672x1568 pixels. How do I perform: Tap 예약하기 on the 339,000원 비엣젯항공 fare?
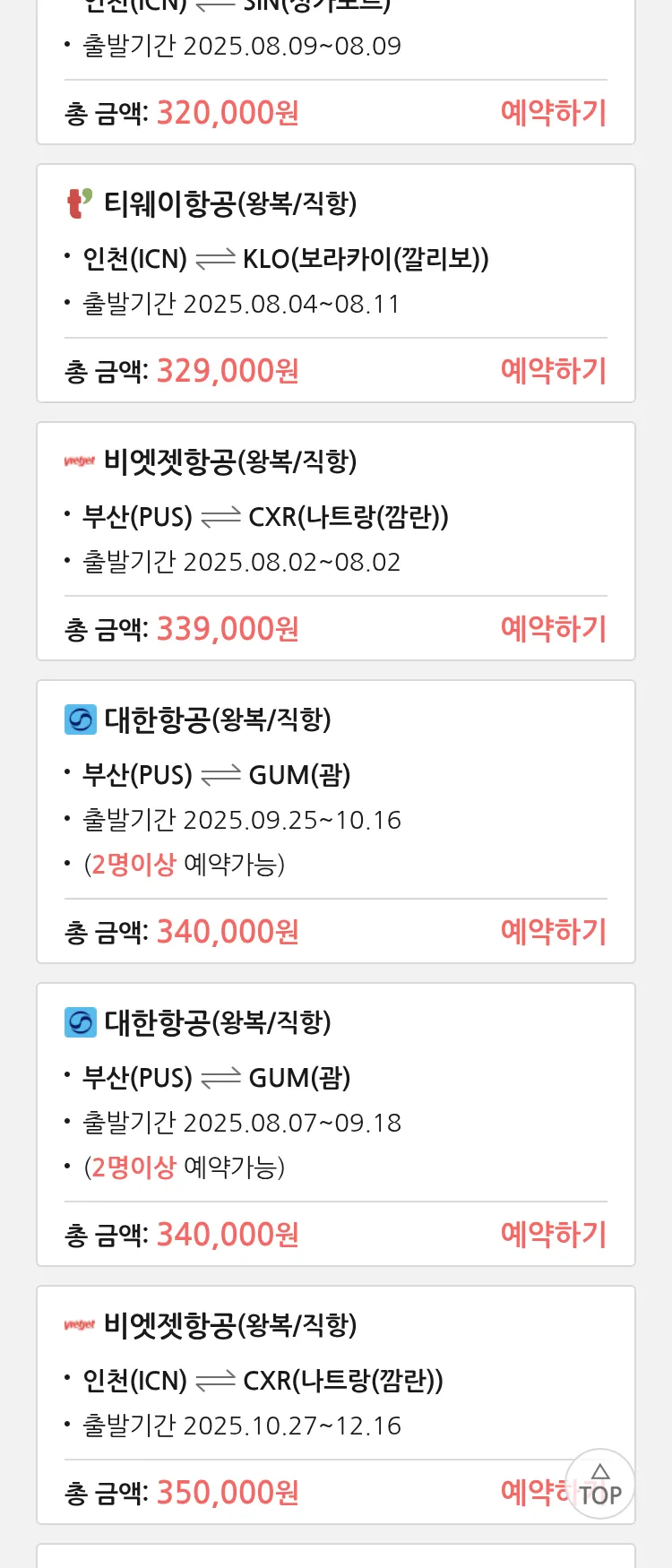point(553,629)
